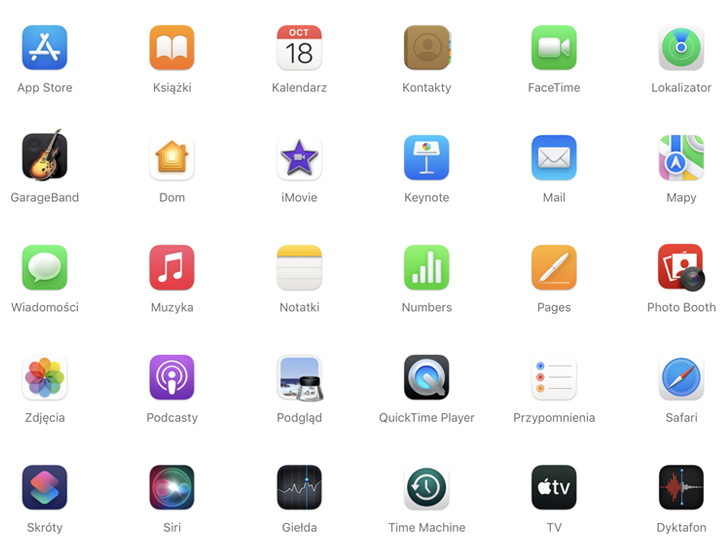Open the Kontakty app
724x555 pixels.
click(x=427, y=48)
